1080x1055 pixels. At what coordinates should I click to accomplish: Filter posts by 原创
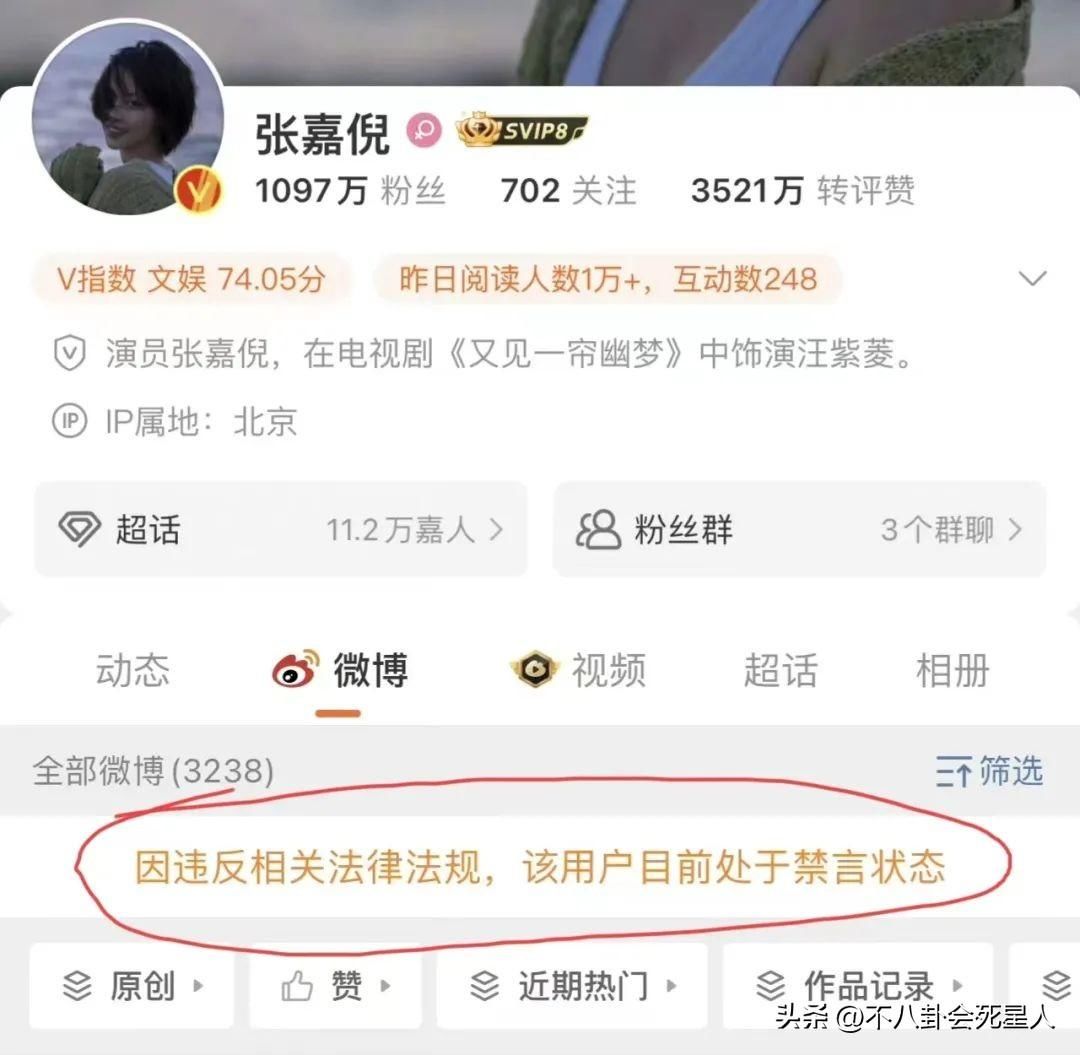(133, 987)
